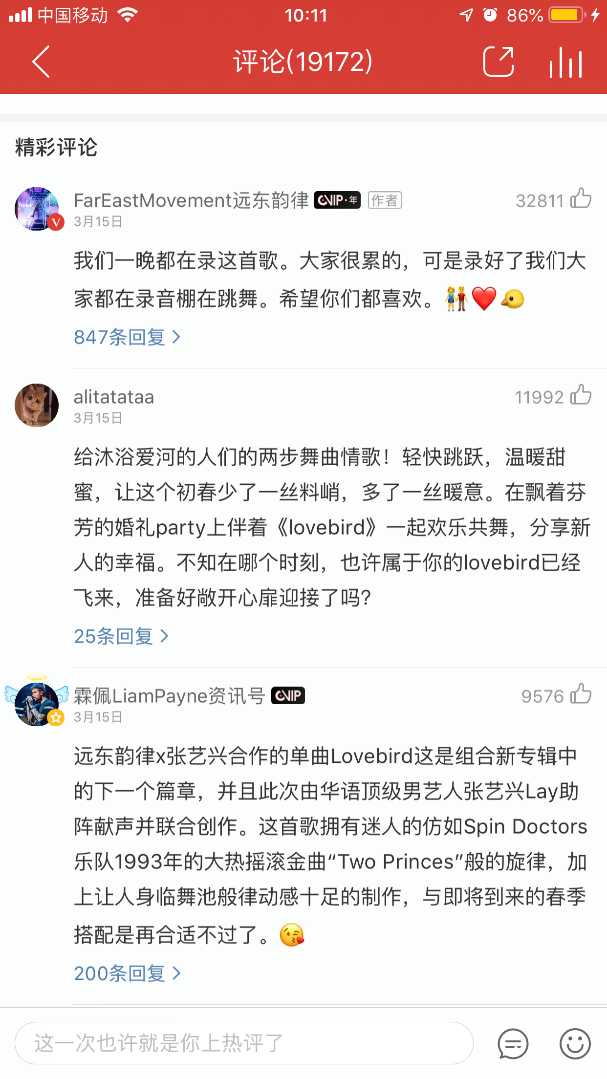607x1079 pixels.
Task: Share this comments page
Action: tap(498, 62)
